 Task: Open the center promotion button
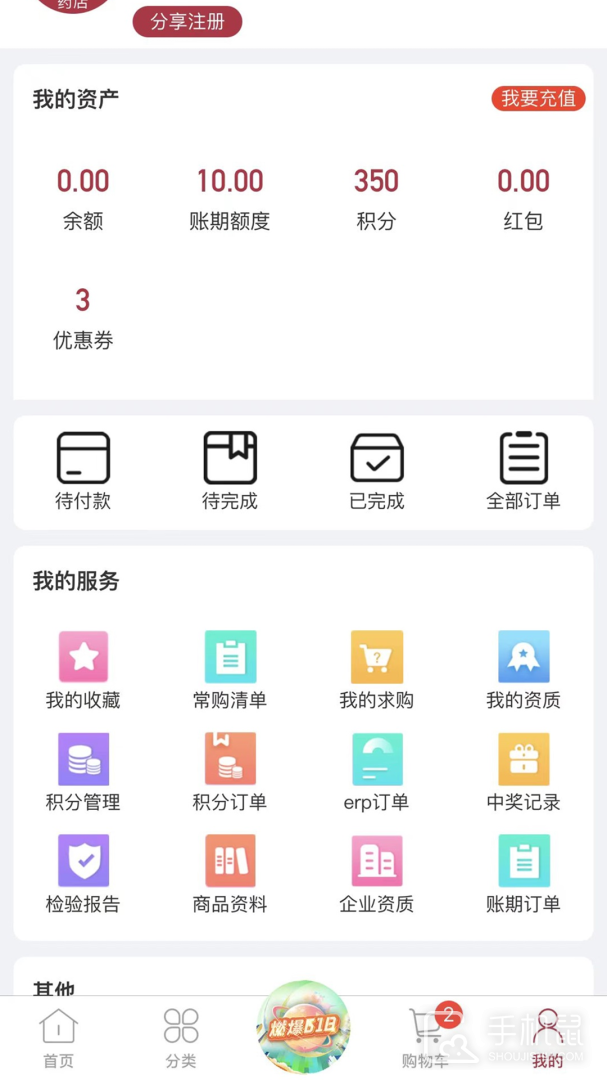point(303,1026)
